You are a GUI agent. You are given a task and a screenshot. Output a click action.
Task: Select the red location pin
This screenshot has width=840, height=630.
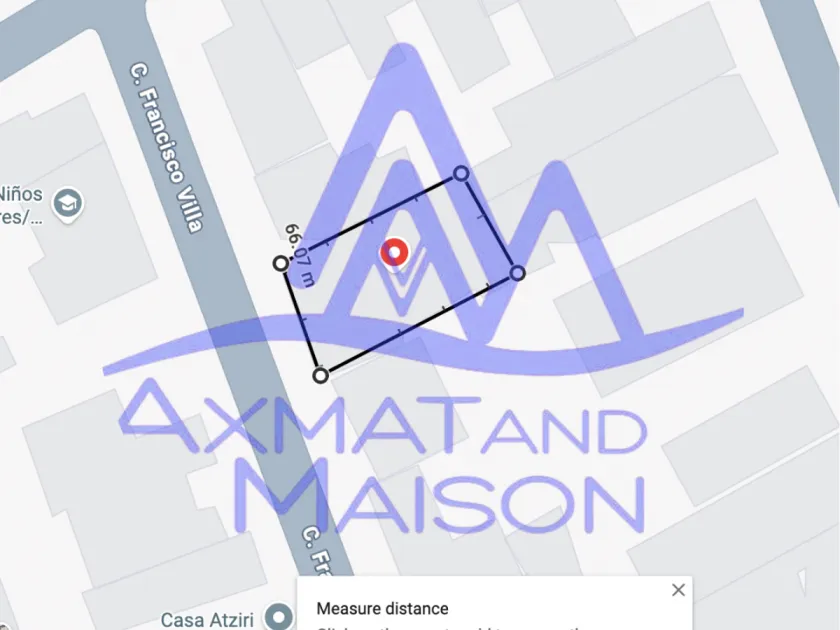[x=395, y=253]
